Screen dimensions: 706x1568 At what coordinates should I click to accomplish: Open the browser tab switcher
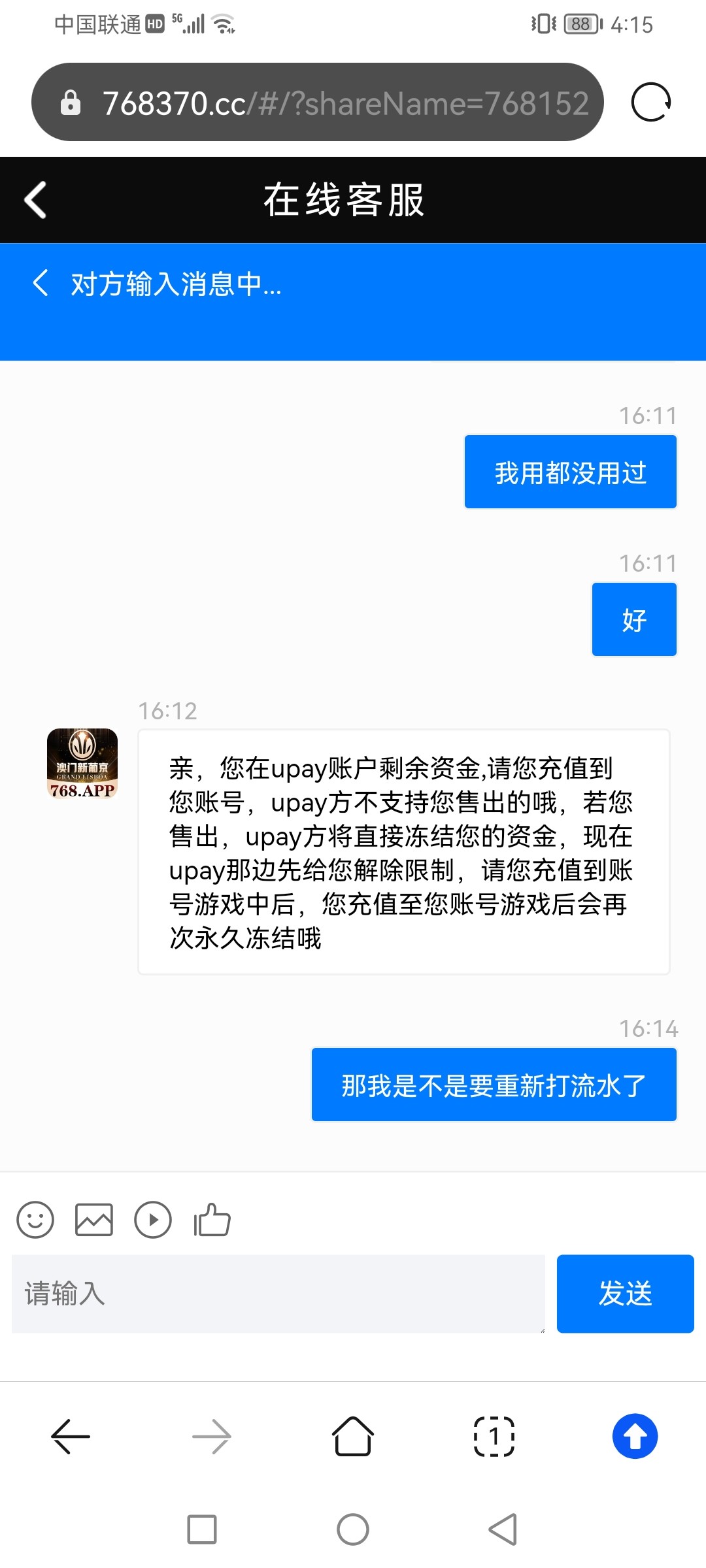click(x=494, y=1436)
